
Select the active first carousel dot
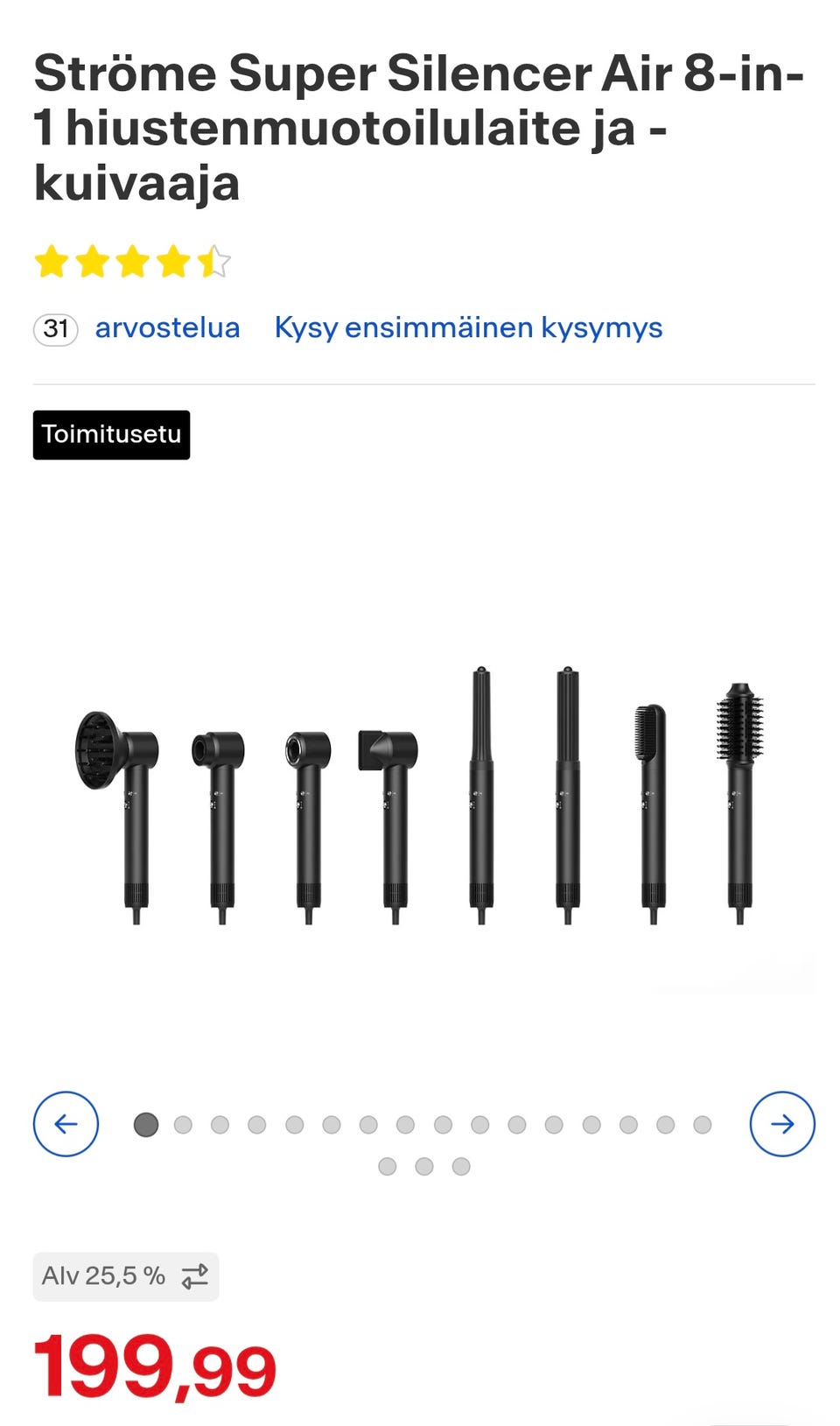pos(145,1121)
